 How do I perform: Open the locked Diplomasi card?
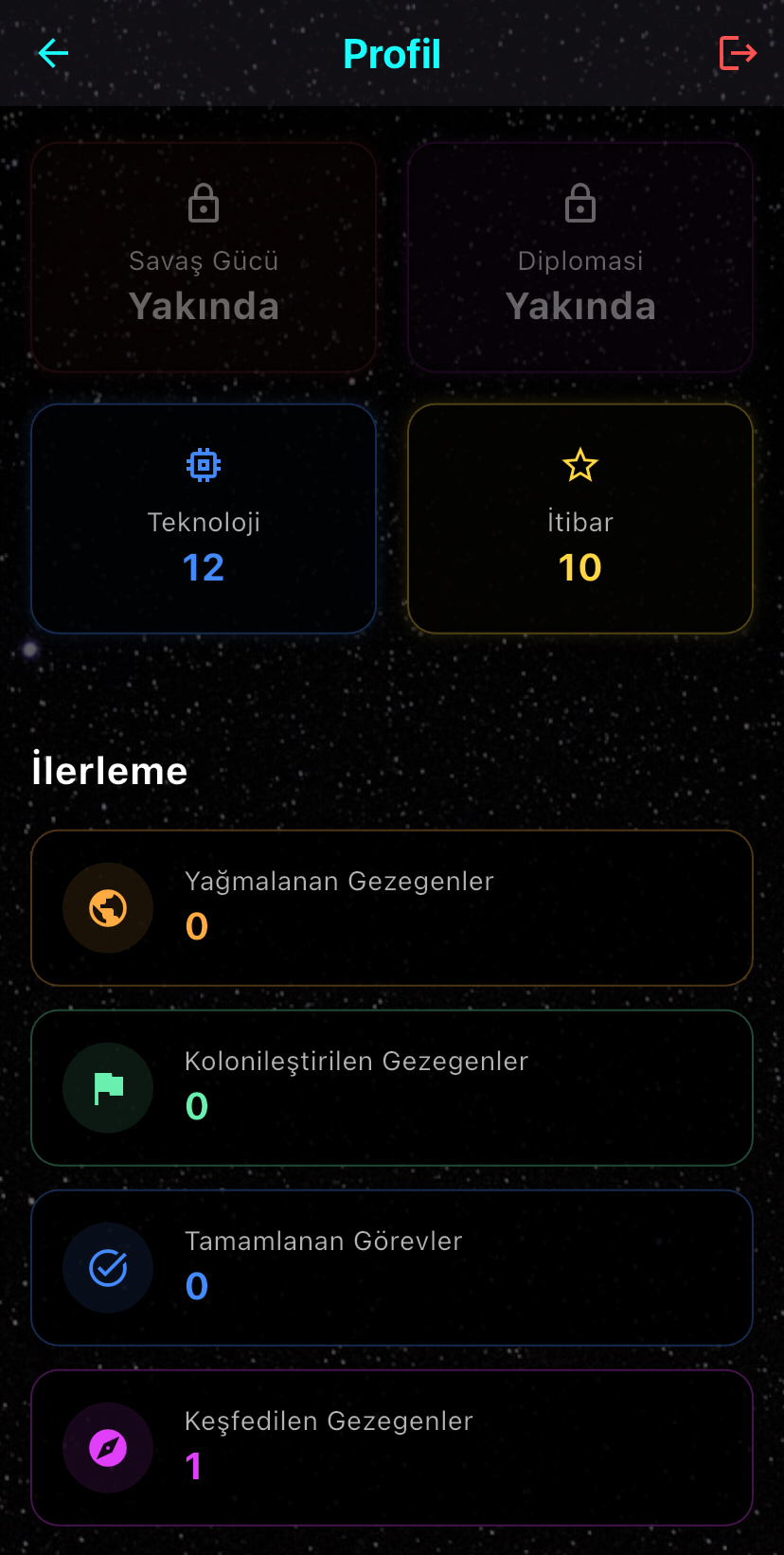click(x=579, y=257)
